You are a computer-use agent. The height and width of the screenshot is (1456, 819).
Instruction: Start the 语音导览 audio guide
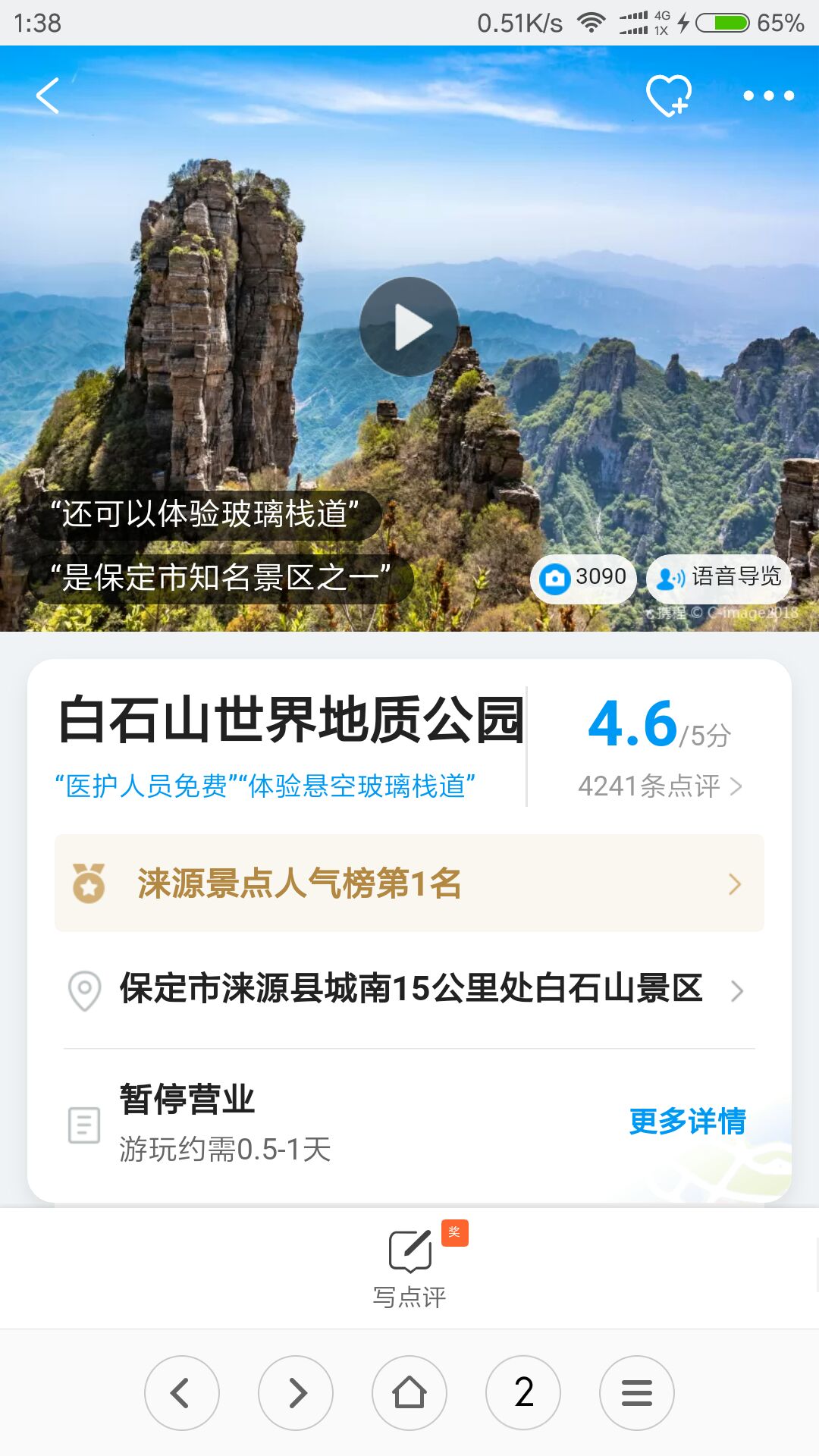point(719,578)
